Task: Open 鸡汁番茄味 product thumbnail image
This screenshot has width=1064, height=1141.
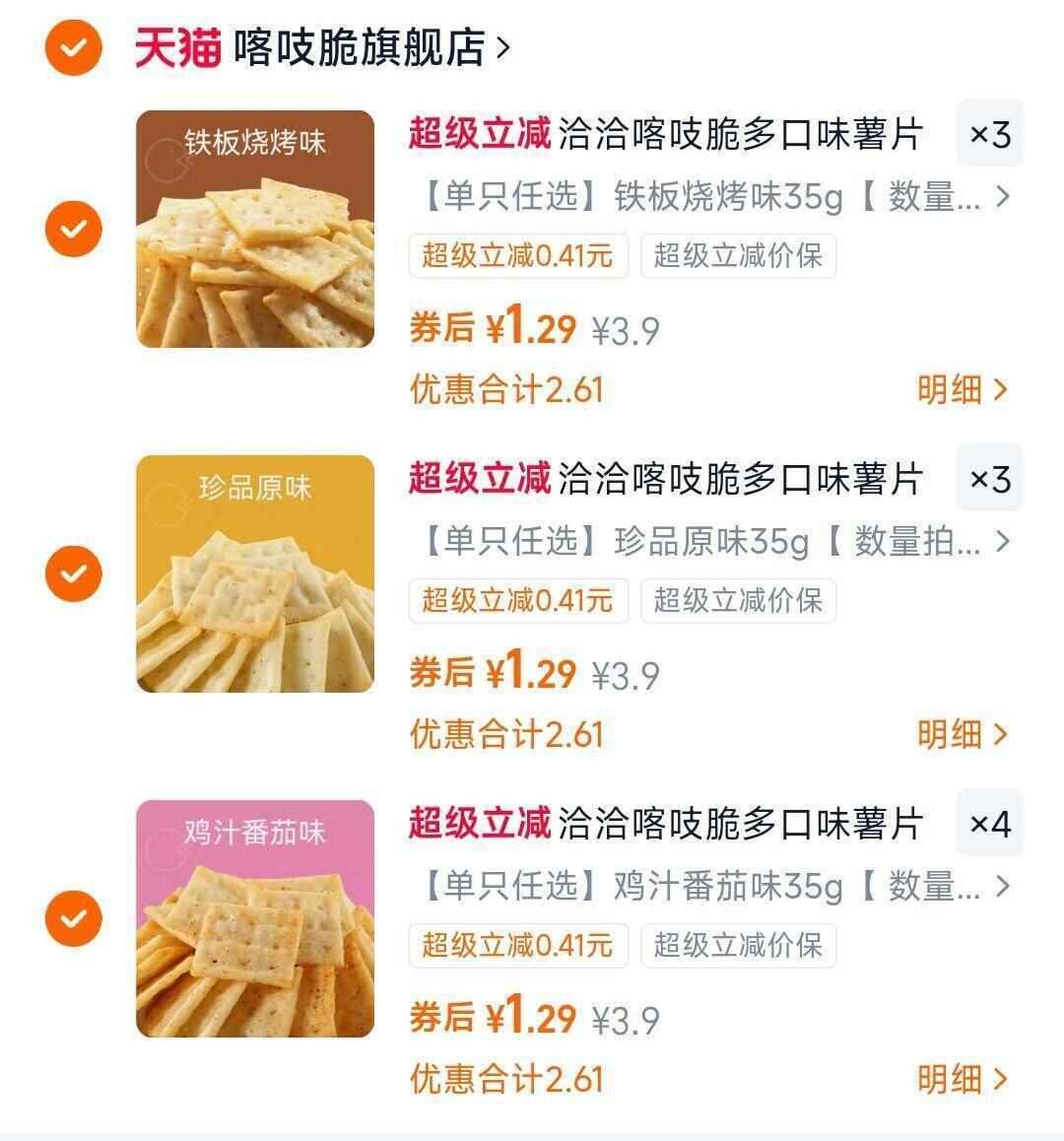Action: (256, 918)
